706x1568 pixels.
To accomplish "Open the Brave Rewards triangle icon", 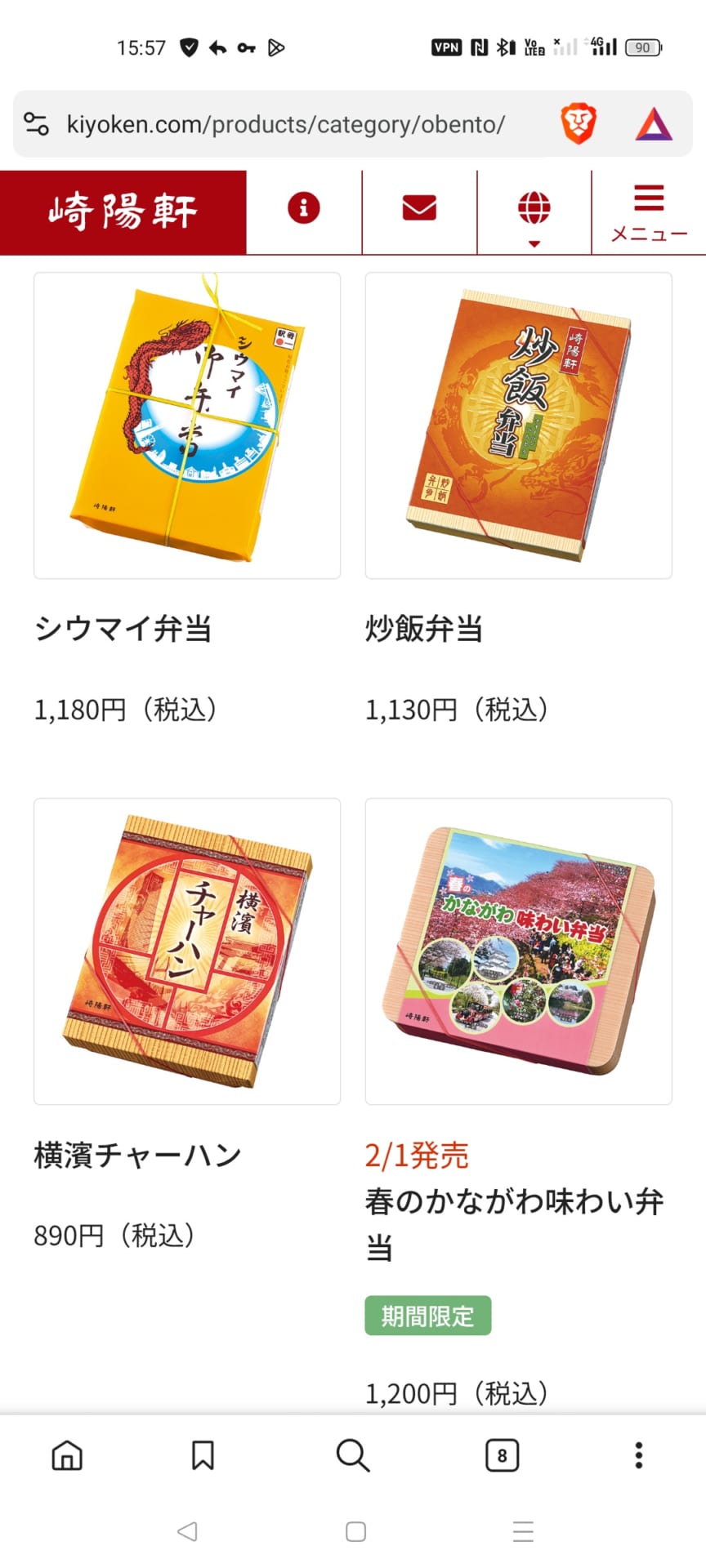I will pyautogui.click(x=654, y=124).
